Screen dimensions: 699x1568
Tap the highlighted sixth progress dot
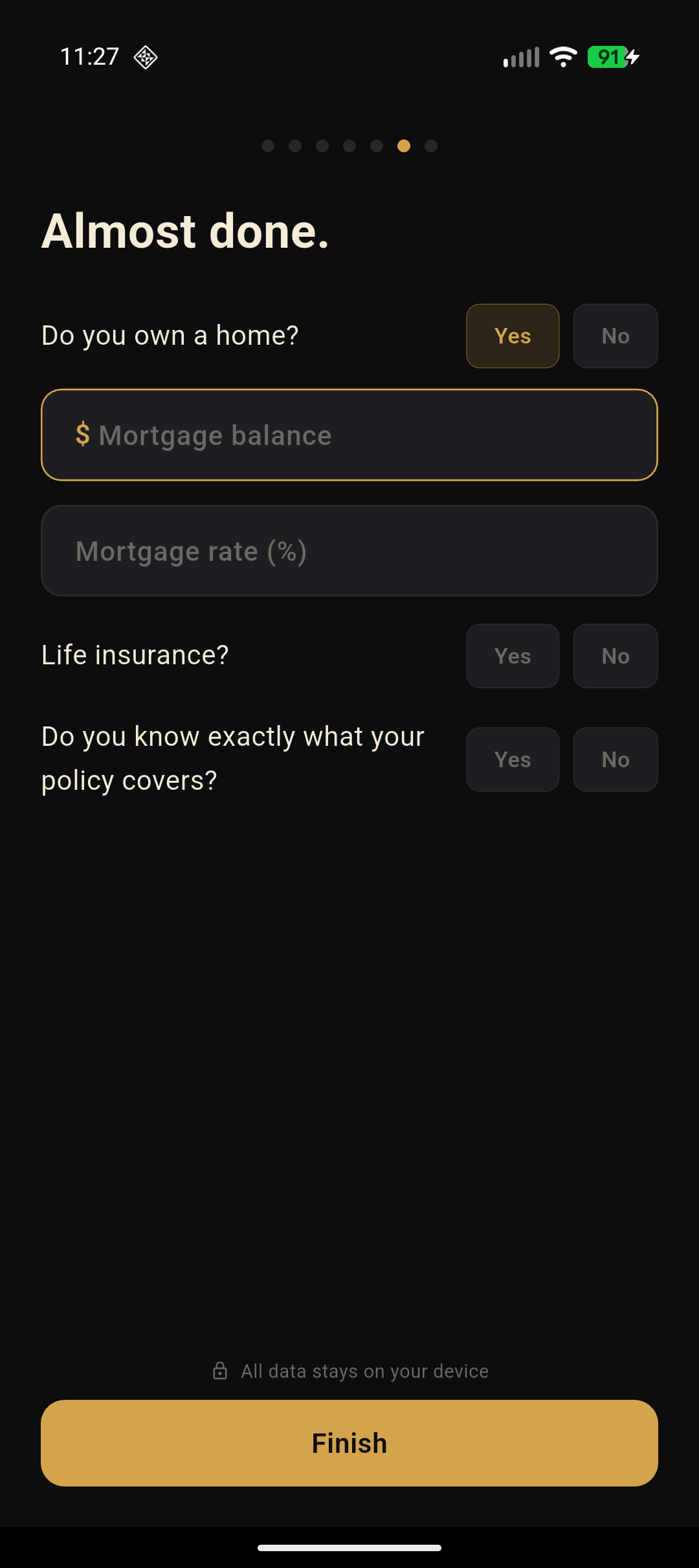[404, 146]
